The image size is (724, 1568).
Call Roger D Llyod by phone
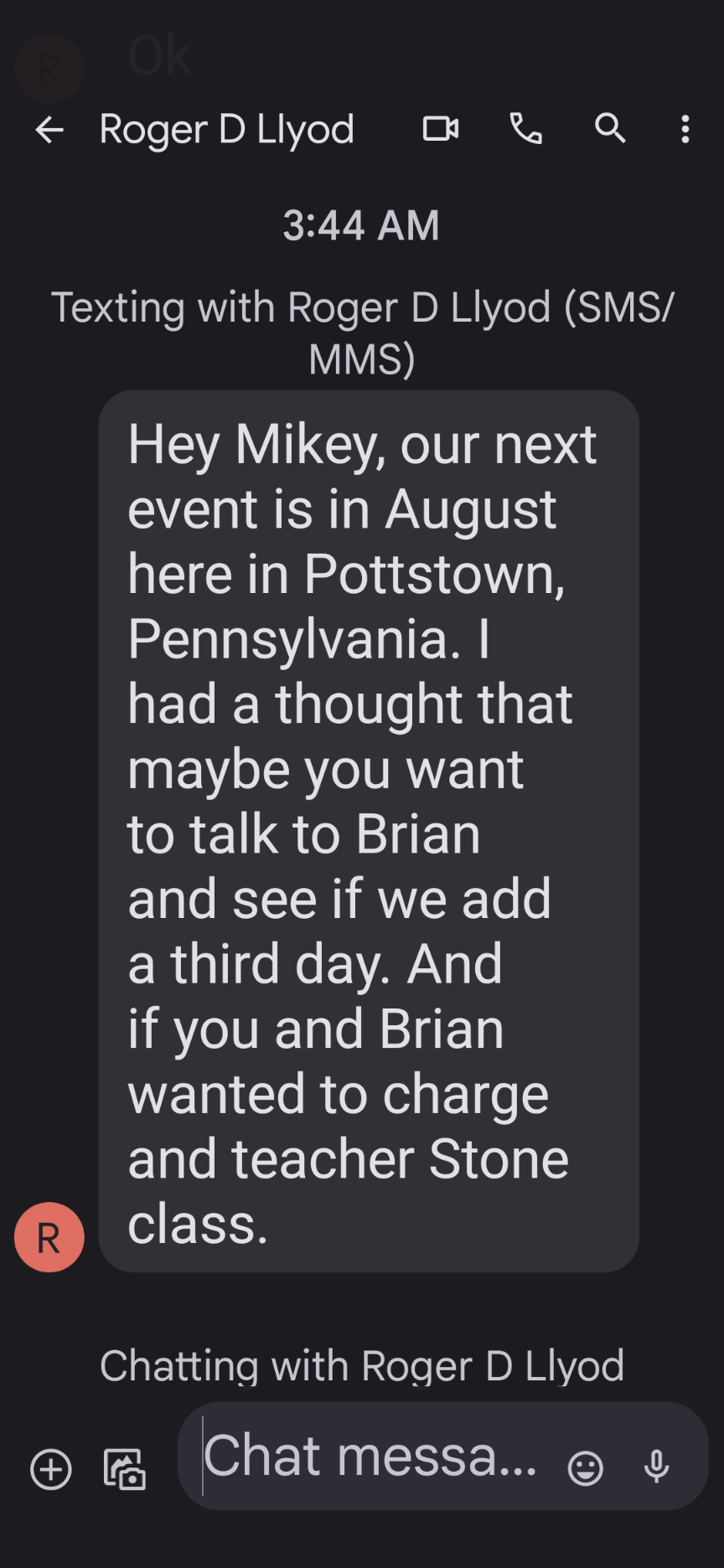point(525,129)
